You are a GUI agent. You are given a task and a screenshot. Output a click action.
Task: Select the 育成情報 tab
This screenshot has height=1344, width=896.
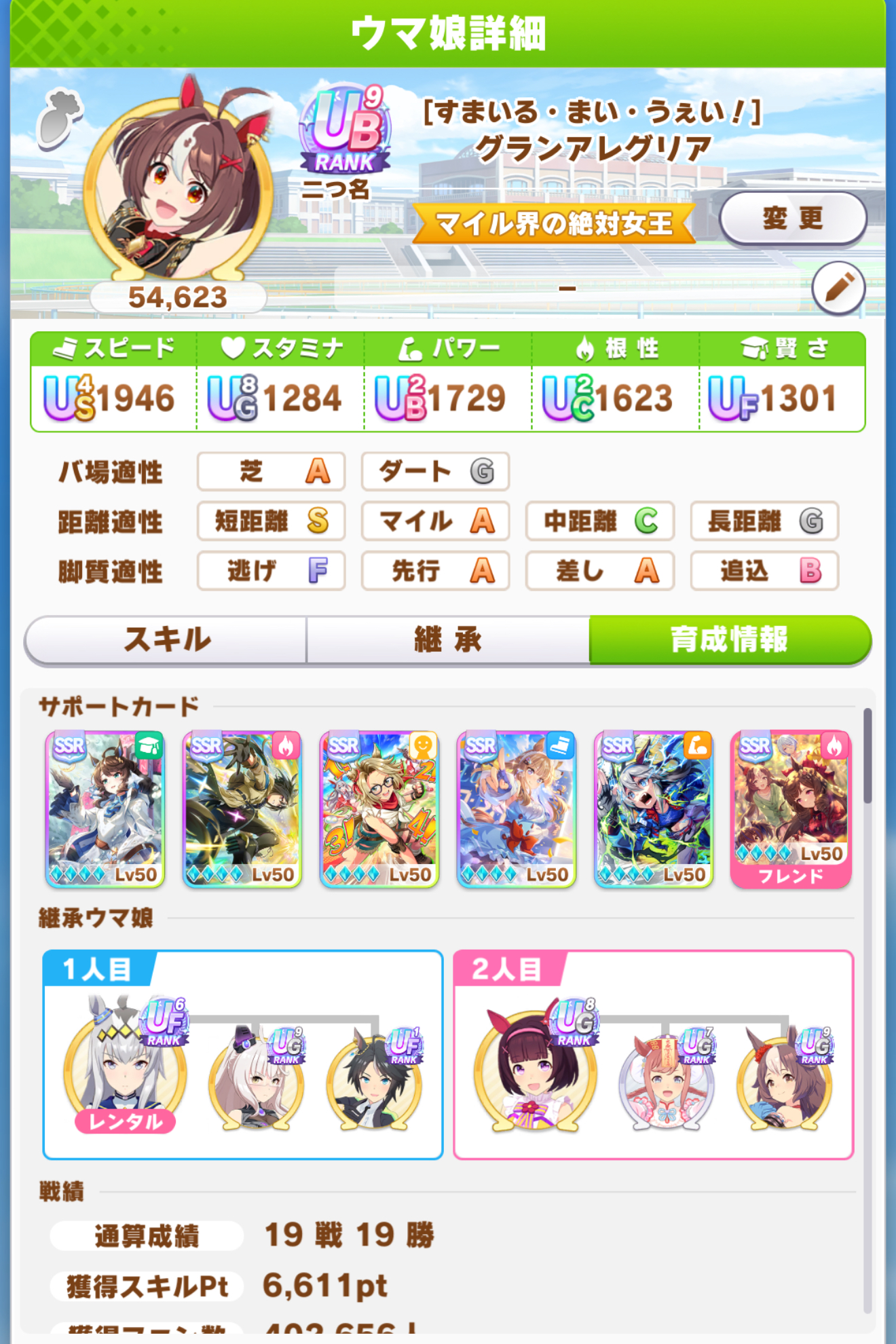point(730,639)
